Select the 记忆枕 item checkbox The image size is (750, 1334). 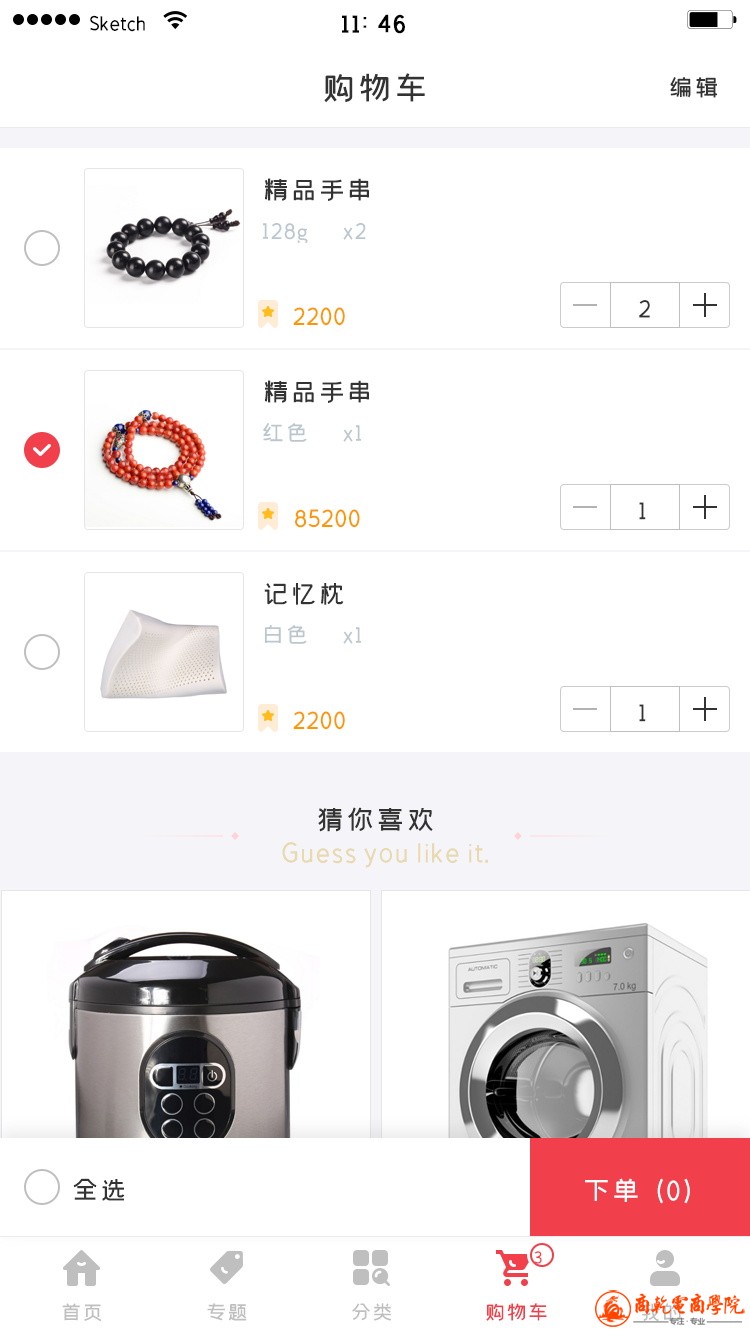pyautogui.click(x=42, y=652)
